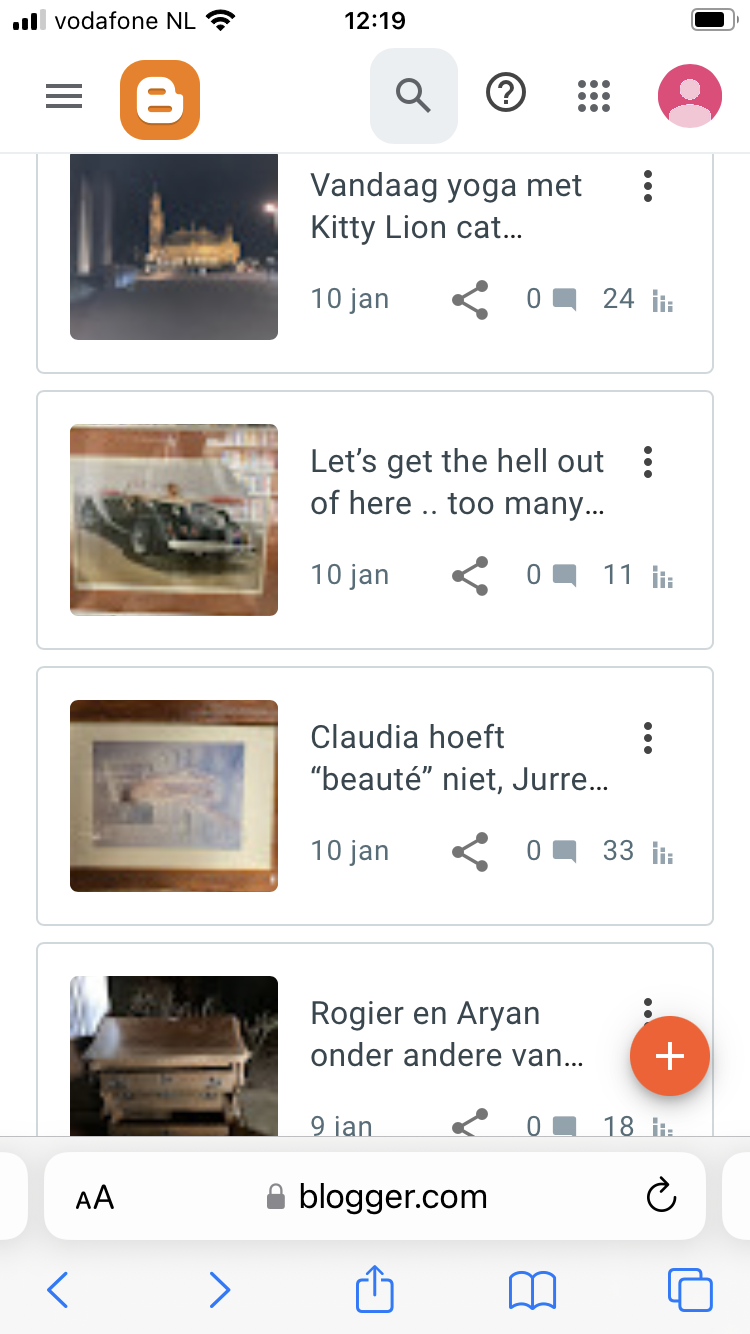
Task: Open the Google apps grid
Action: tap(594, 96)
